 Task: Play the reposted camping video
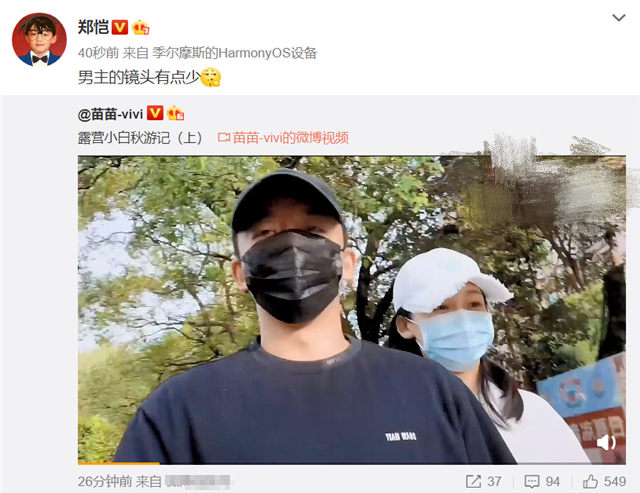tap(351, 309)
